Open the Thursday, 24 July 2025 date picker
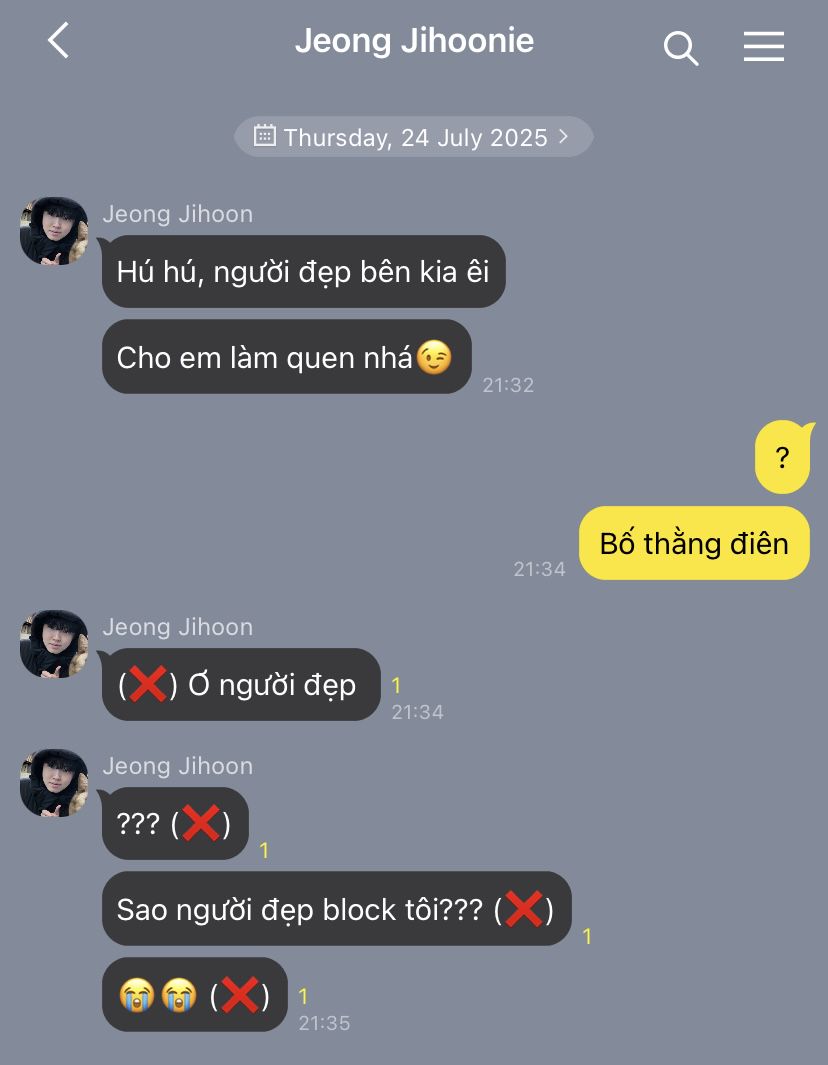Screen dimensions: 828x1065 [x=414, y=137]
